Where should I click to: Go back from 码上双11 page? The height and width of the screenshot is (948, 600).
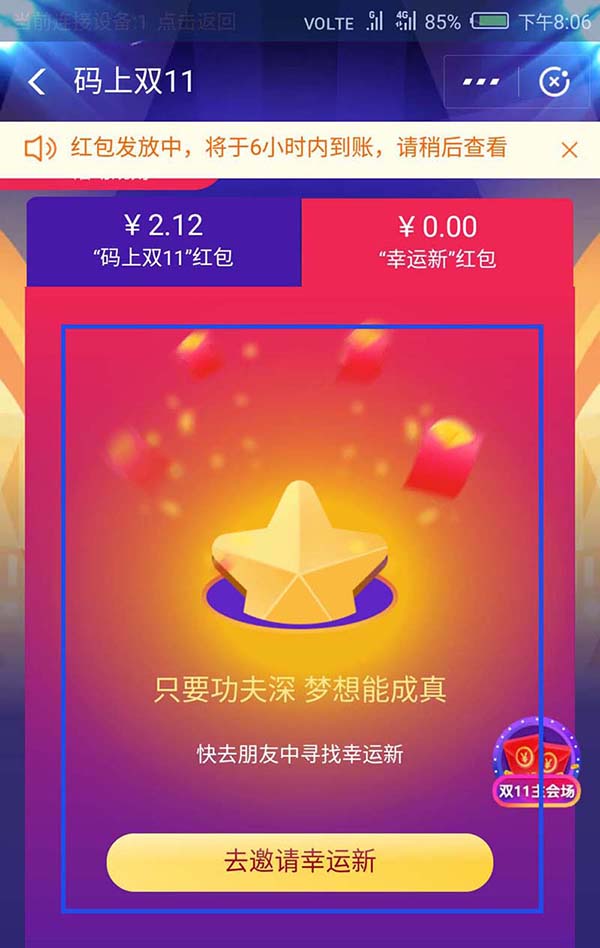point(37,82)
